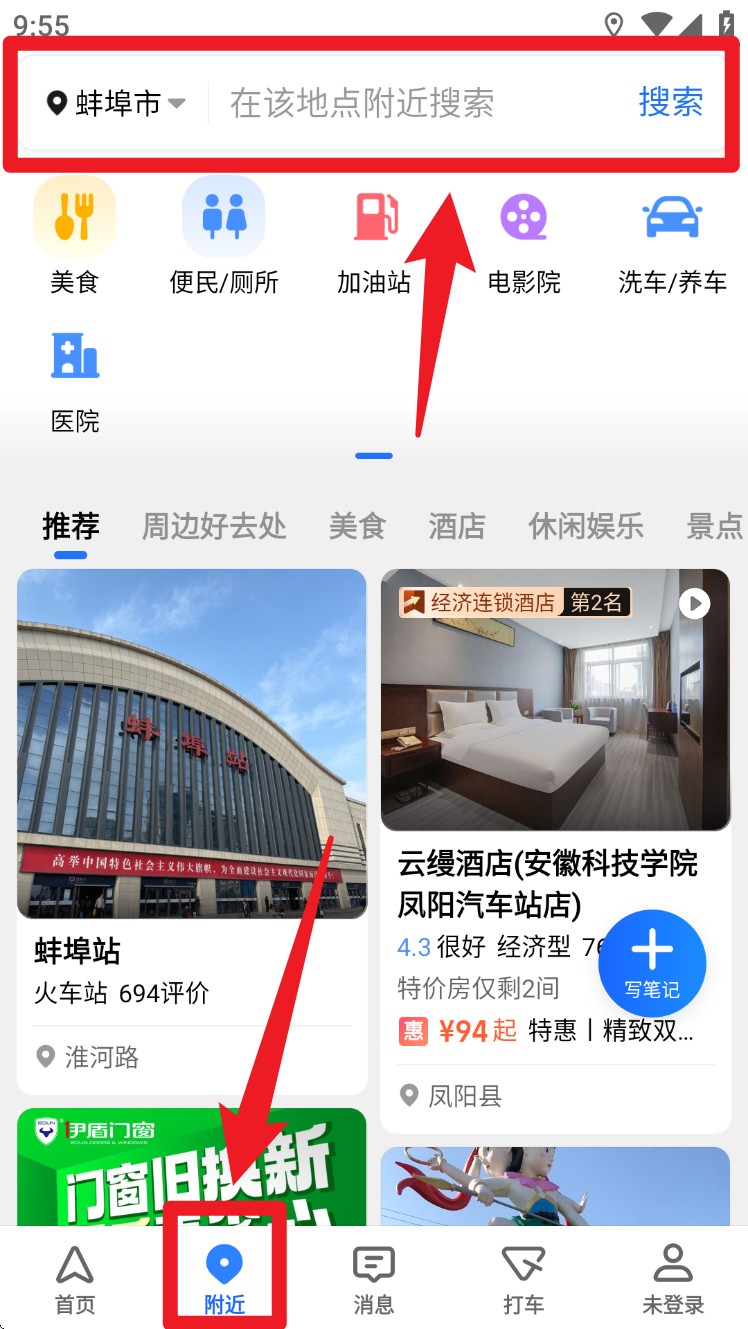Go to the 首页 tab
The width and height of the screenshot is (748, 1329).
(x=75, y=1279)
